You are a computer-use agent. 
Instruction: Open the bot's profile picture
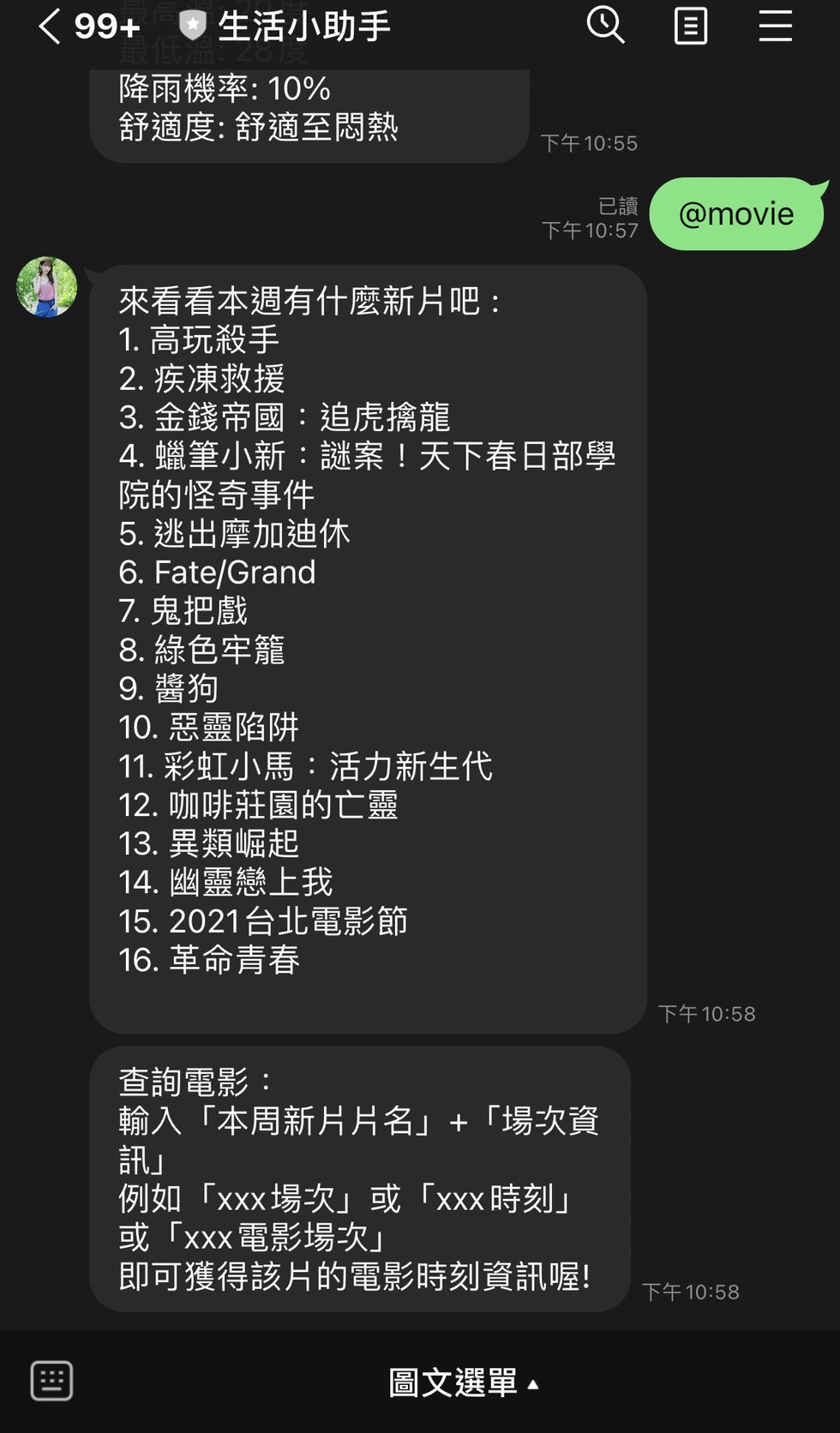[47, 287]
